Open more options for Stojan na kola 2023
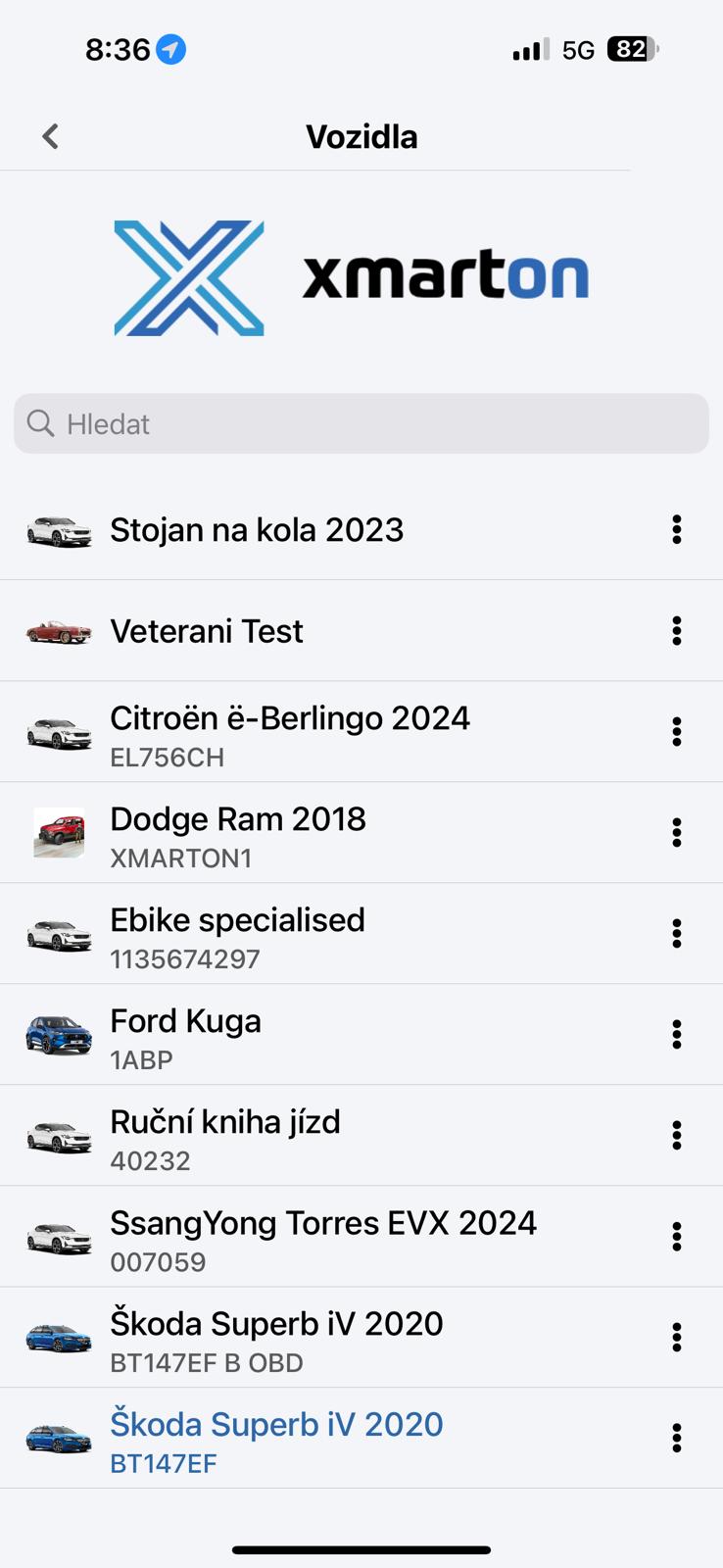Screen dimensions: 723x1568 677,530
